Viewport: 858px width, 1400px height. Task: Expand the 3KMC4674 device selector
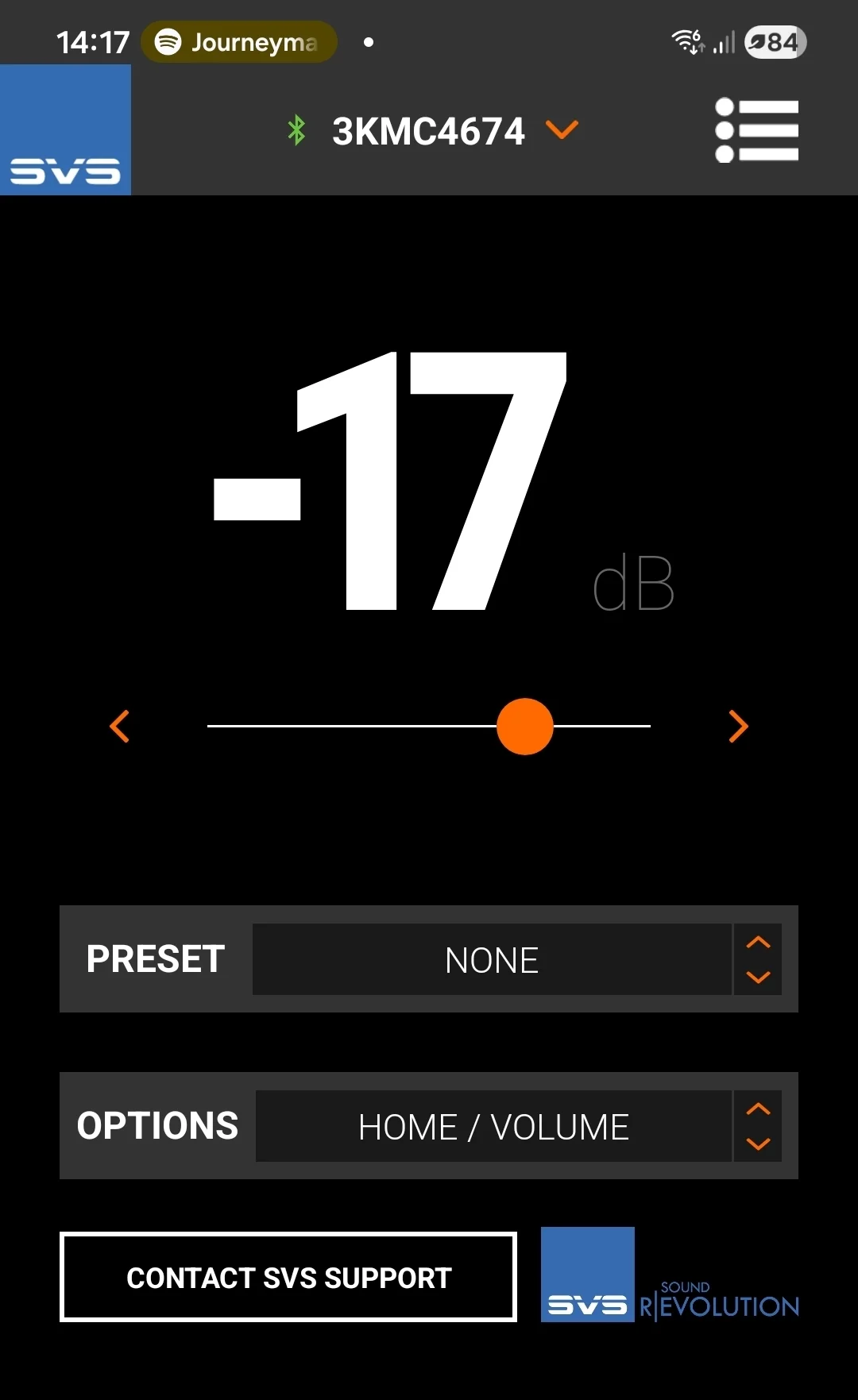coord(562,129)
